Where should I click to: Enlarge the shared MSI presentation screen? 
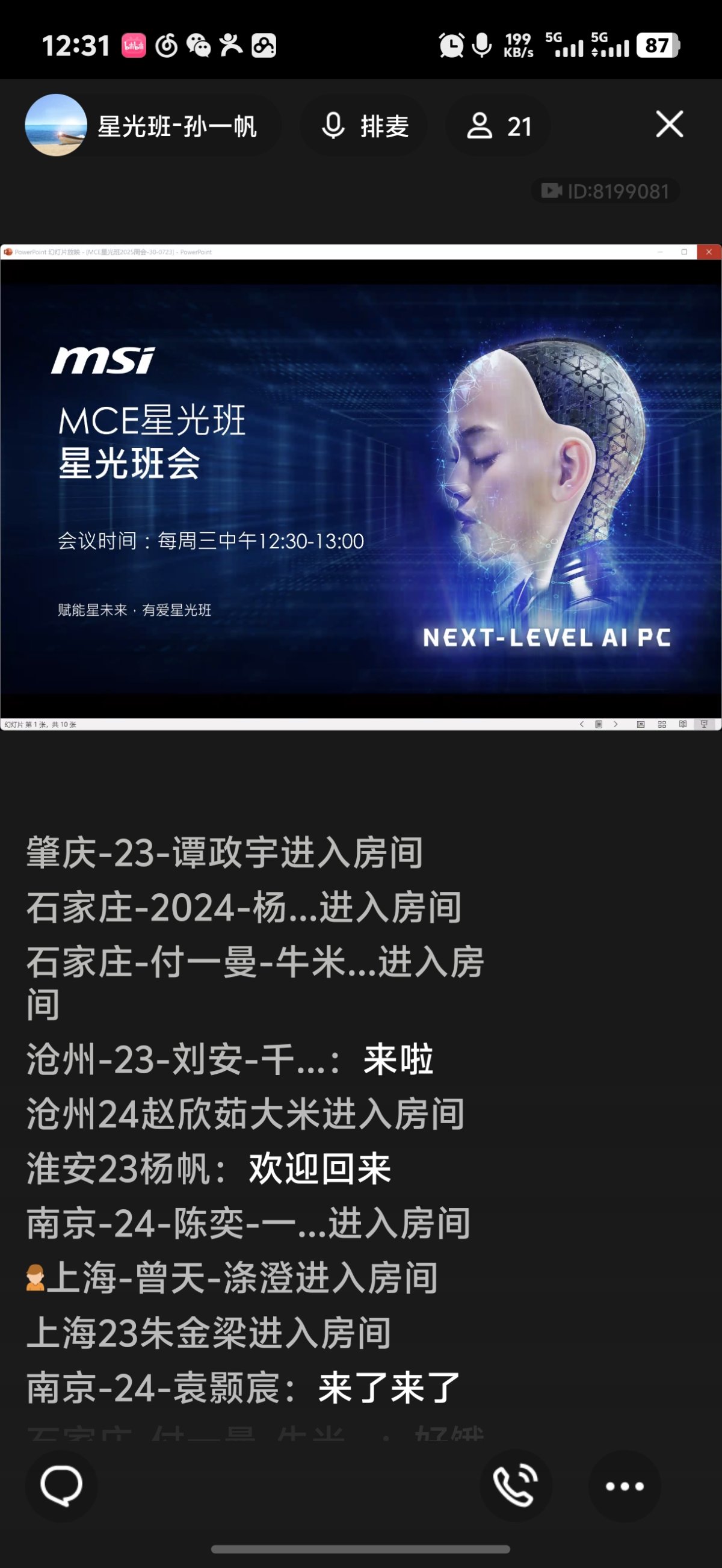point(360,487)
